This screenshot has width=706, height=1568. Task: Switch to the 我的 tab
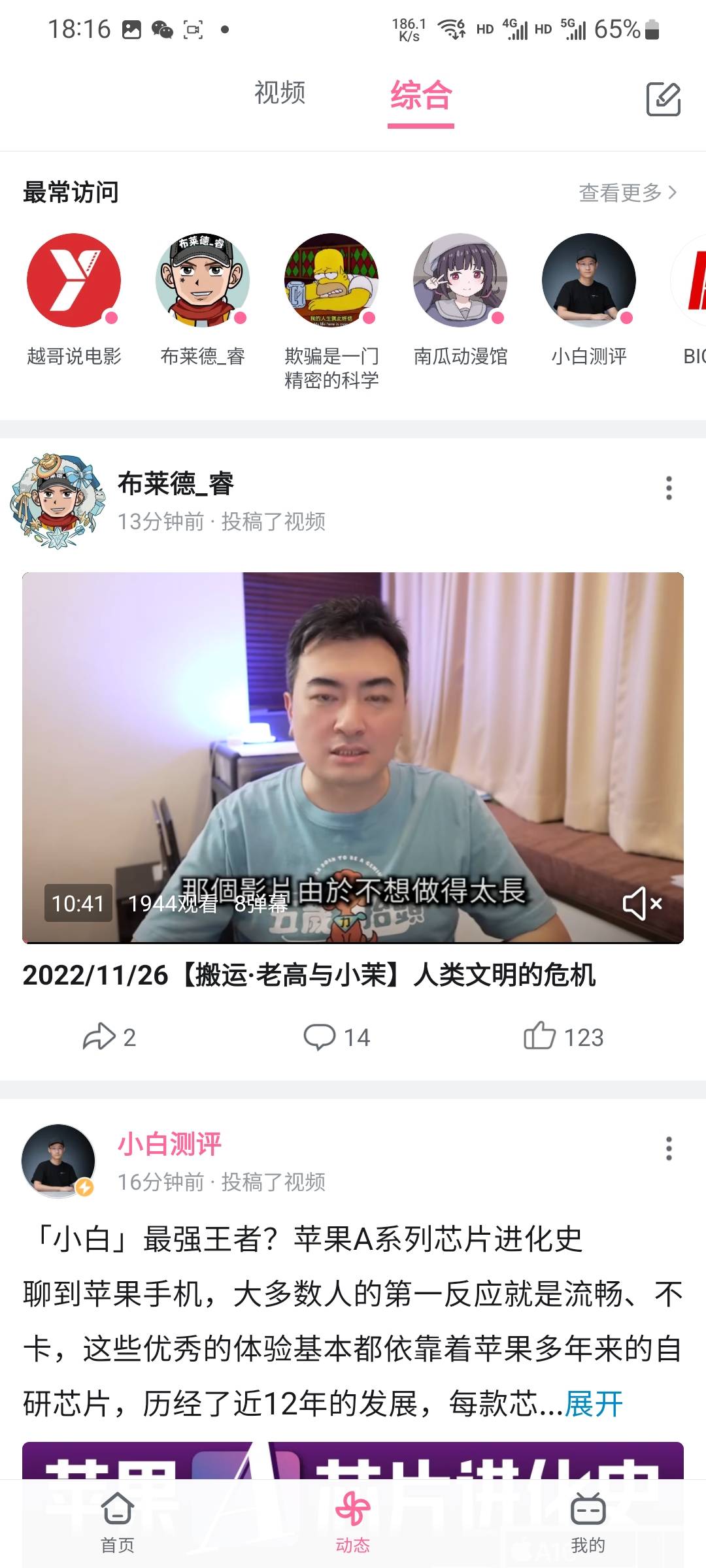pos(588,1522)
